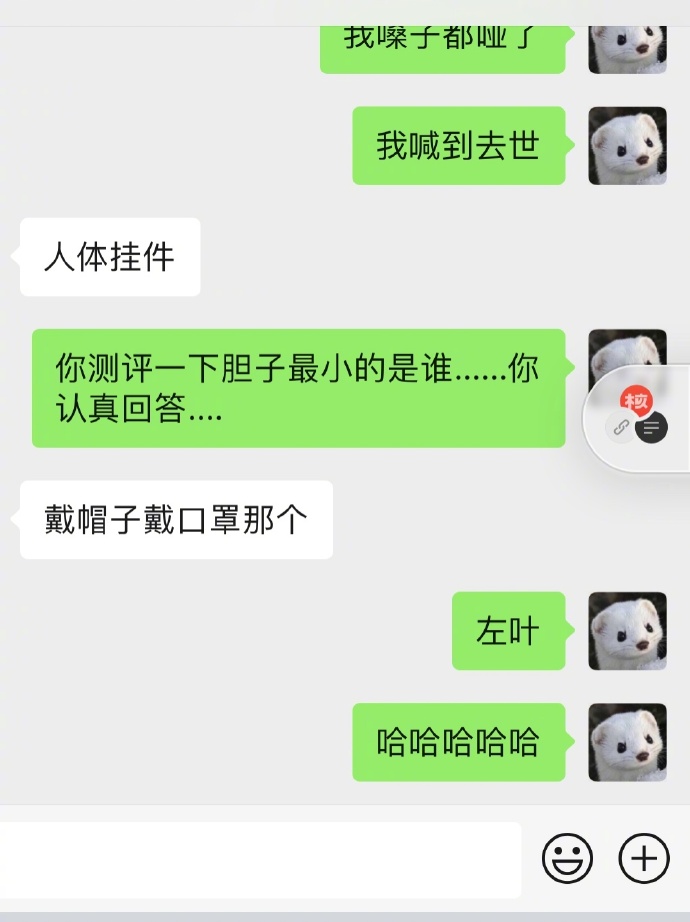
Task: Open the floating window bubble
Action: pos(638,418)
